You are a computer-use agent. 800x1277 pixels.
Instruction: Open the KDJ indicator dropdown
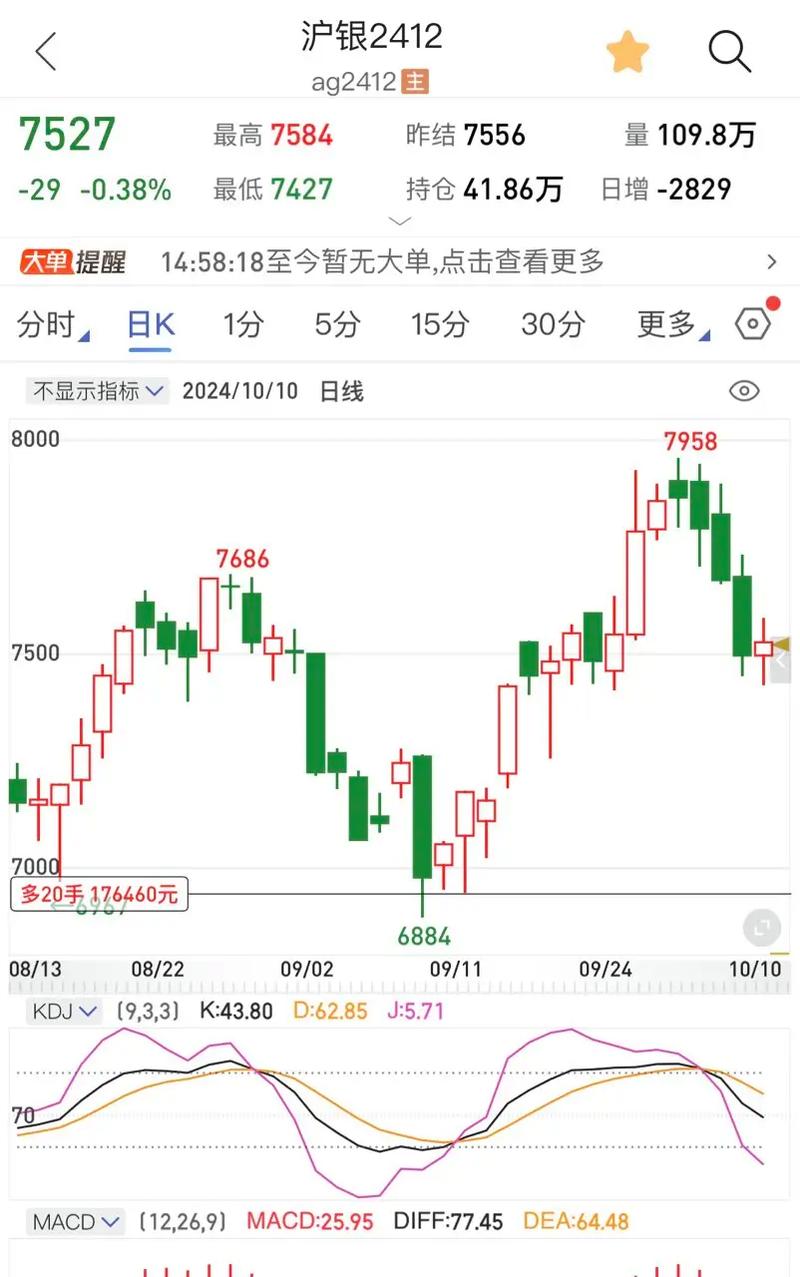(63, 1011)
